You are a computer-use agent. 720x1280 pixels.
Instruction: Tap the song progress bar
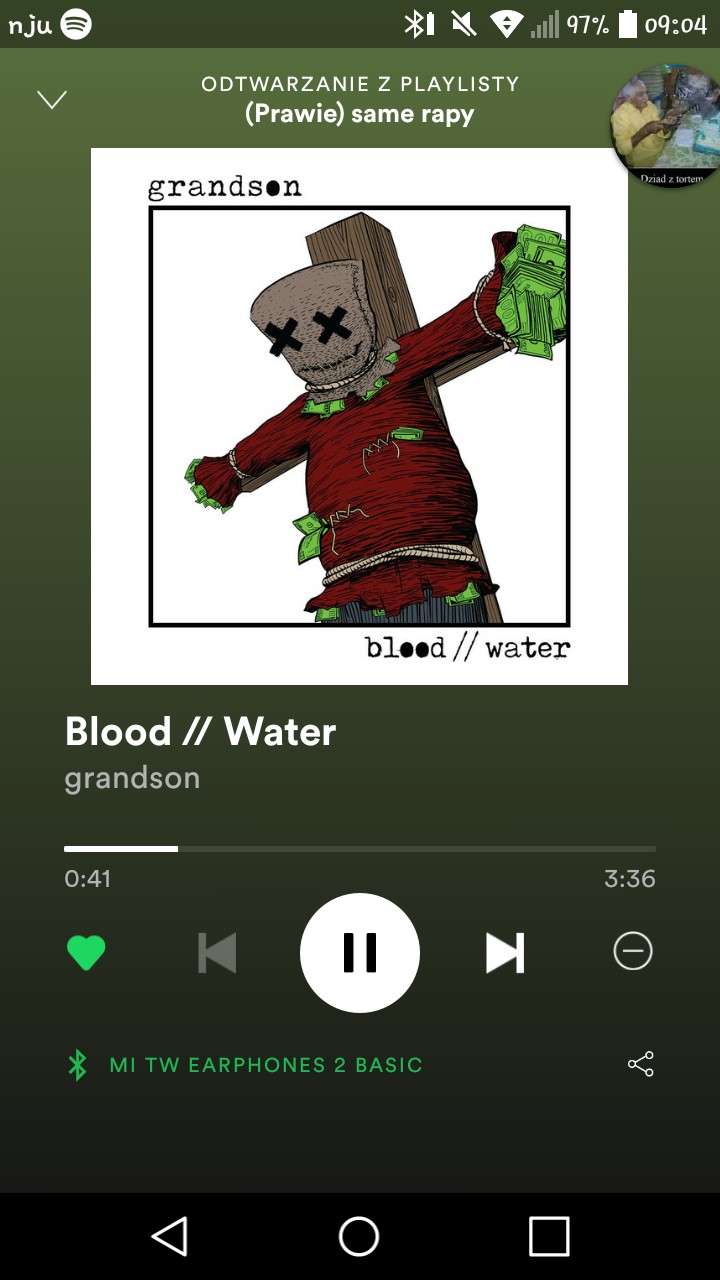pyautogui.click(x=360, y=849)
